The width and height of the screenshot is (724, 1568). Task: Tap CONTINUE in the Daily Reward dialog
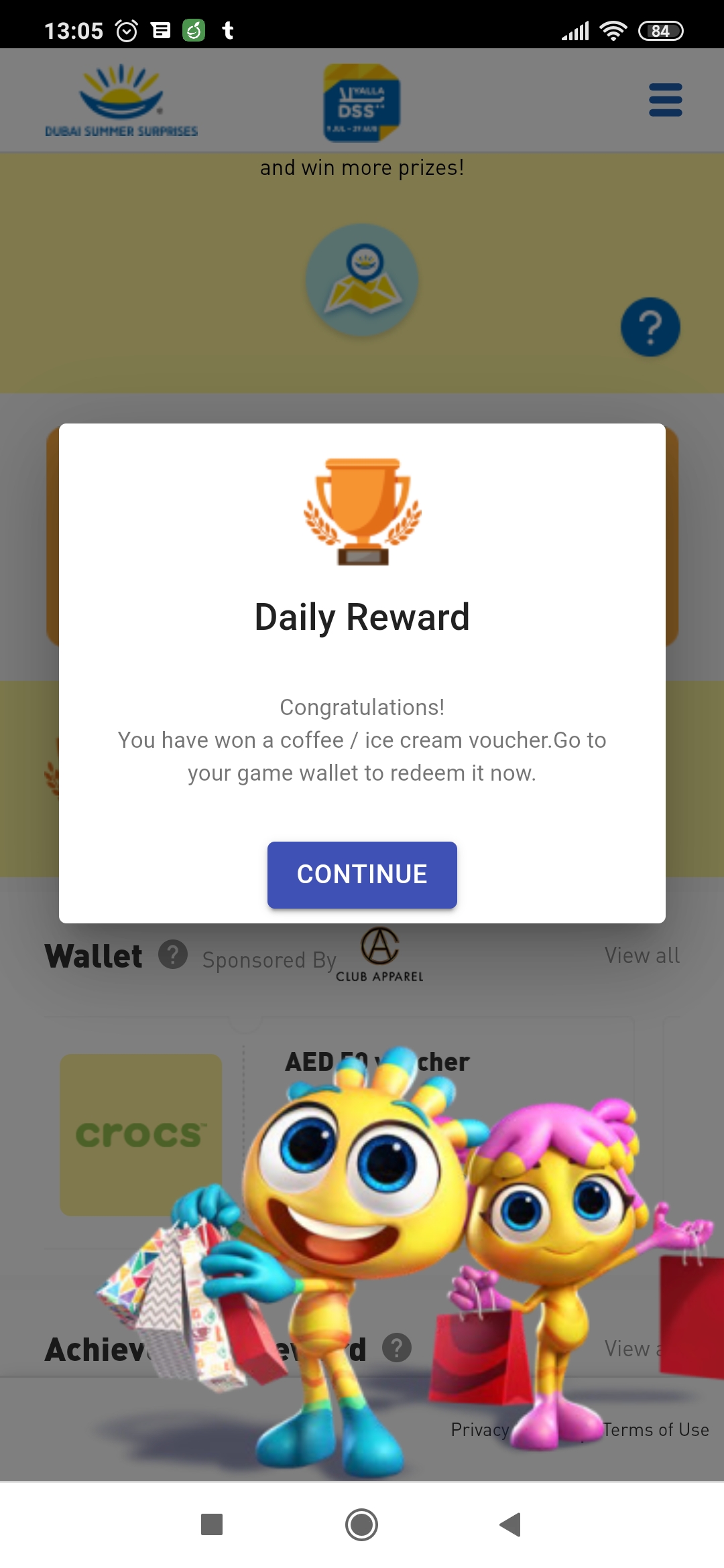tap(362, 874)
